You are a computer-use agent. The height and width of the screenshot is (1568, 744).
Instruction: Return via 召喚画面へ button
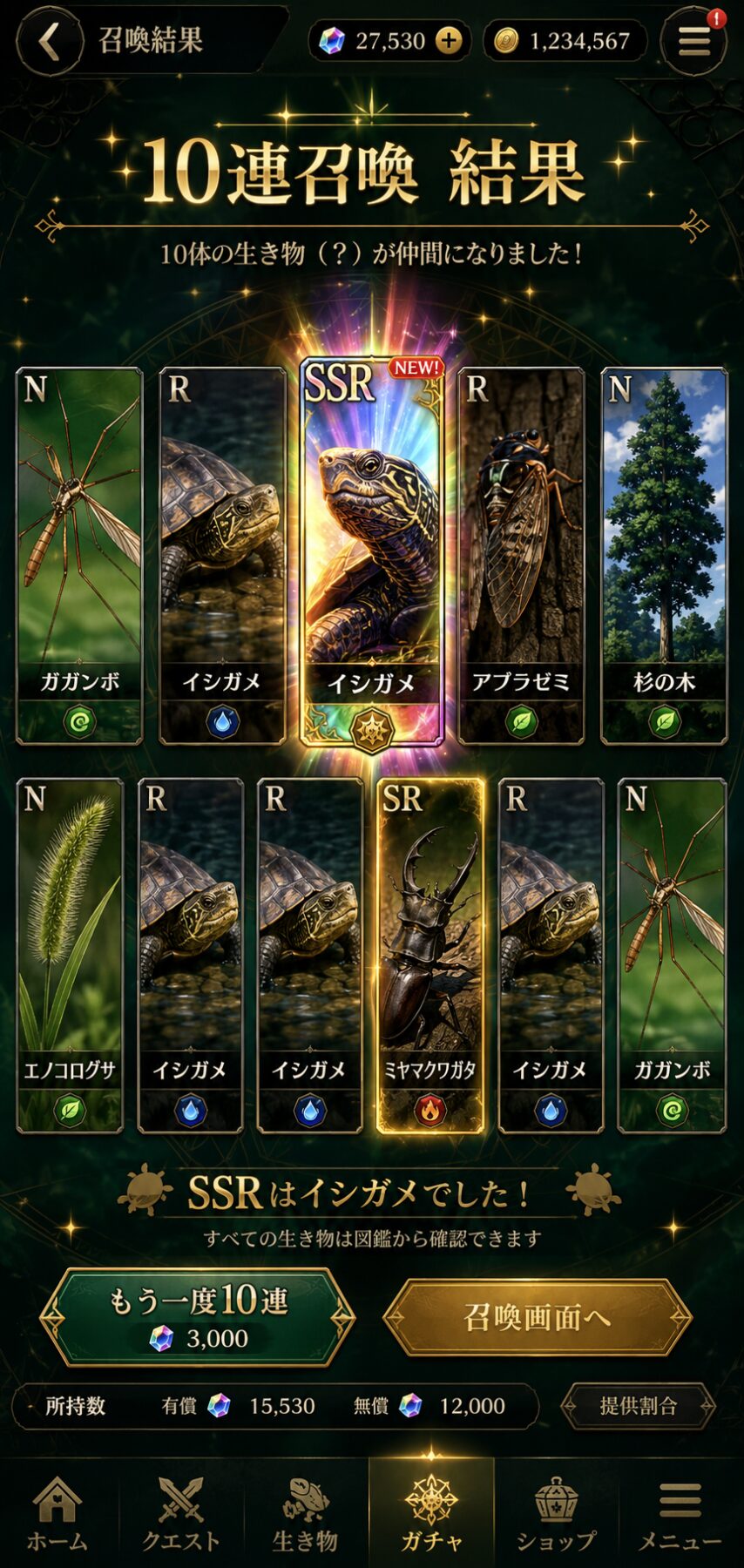click(x=538, y=1317)
